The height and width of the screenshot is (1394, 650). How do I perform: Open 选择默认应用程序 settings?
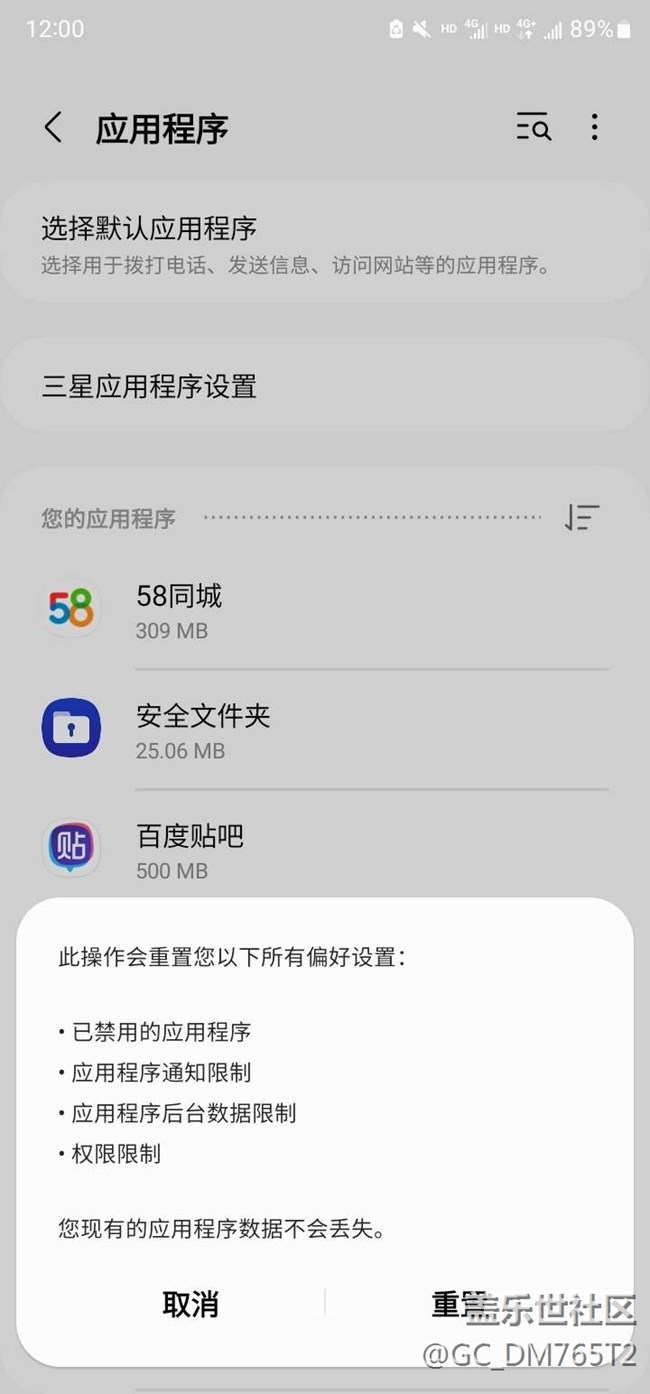pos(325,244)
